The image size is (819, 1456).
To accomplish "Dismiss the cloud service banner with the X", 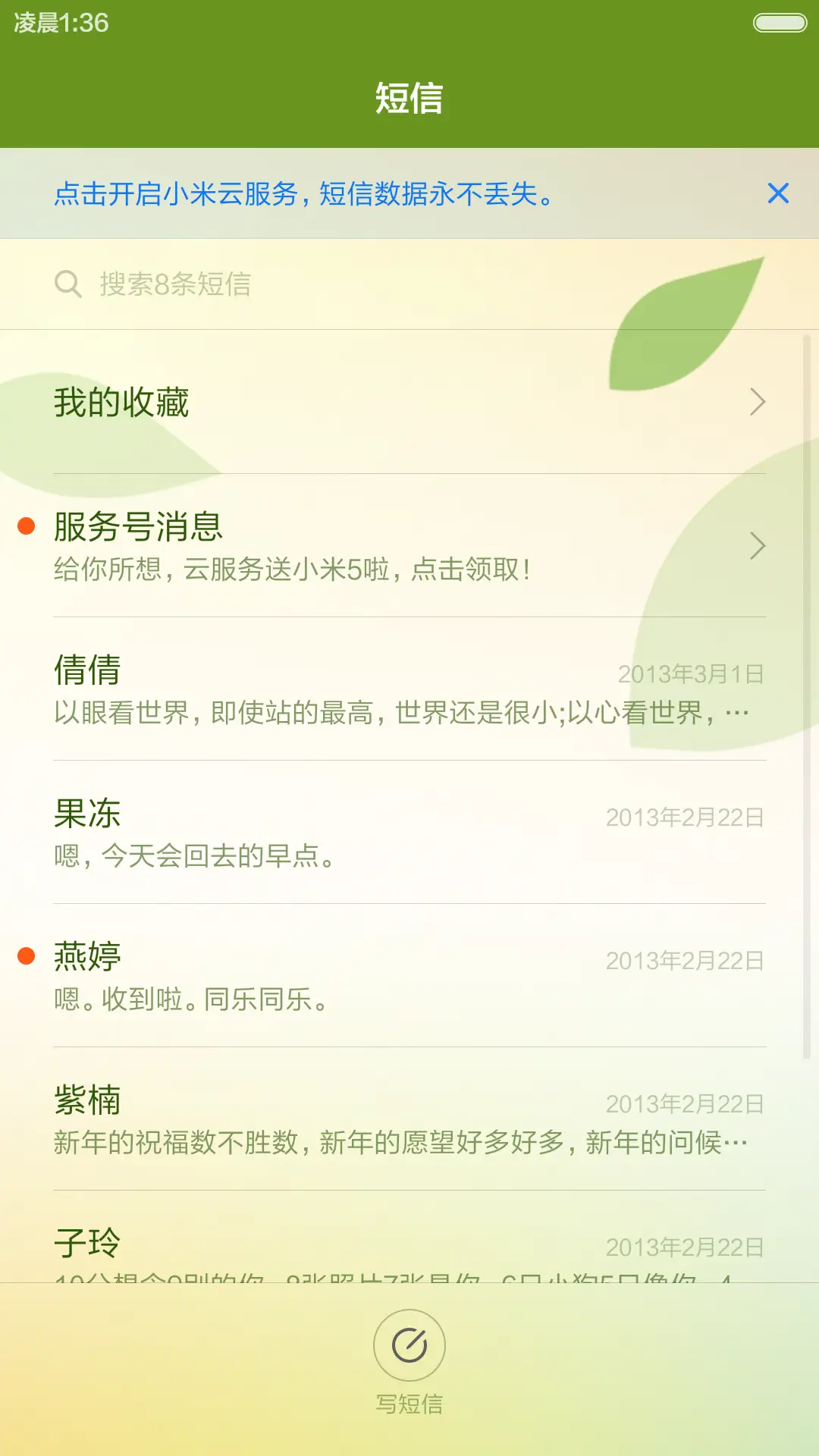I will 779,195.
